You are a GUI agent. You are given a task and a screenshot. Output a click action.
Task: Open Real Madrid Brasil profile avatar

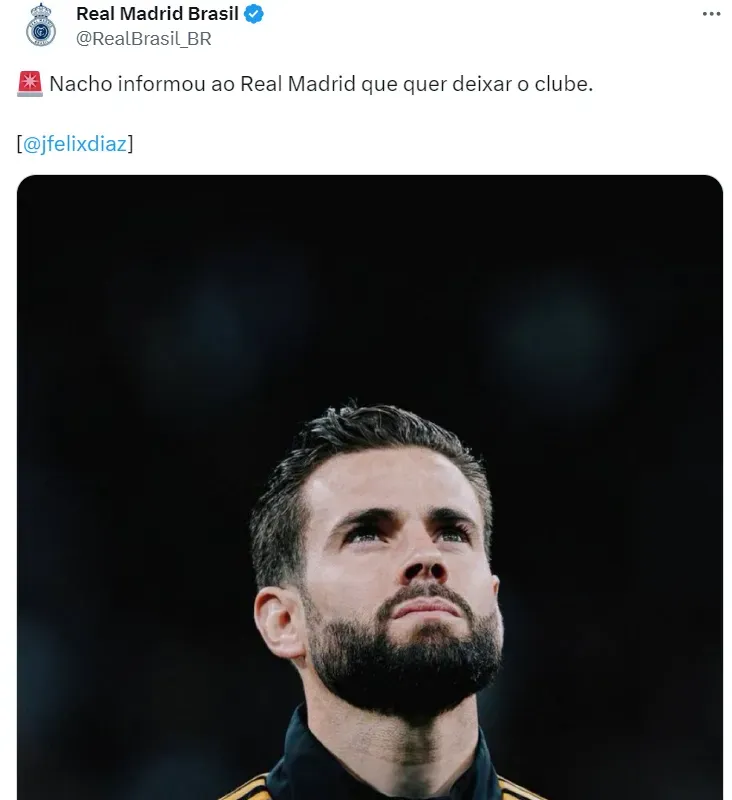pos(41,25)
